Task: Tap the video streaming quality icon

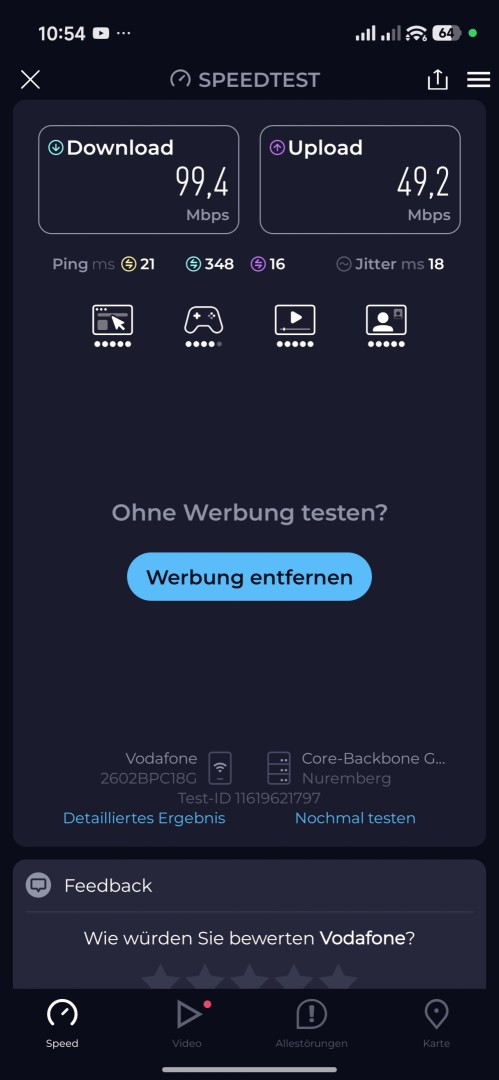Action: [x=295, y=326]
